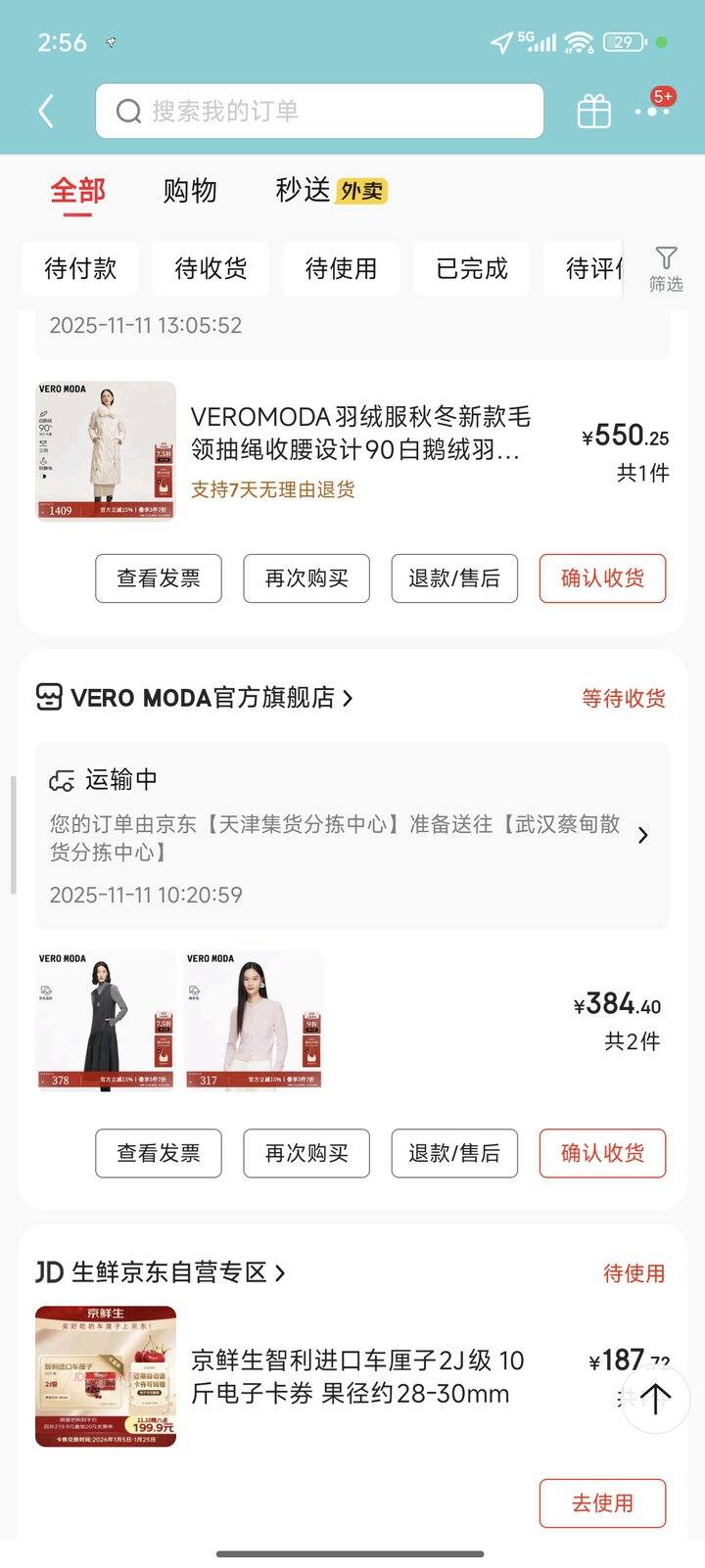Image resolution: width=705 pixels, height=1568 pixels.
Task: Open the 筛选 filter options
Action: [x=666, y=269]
